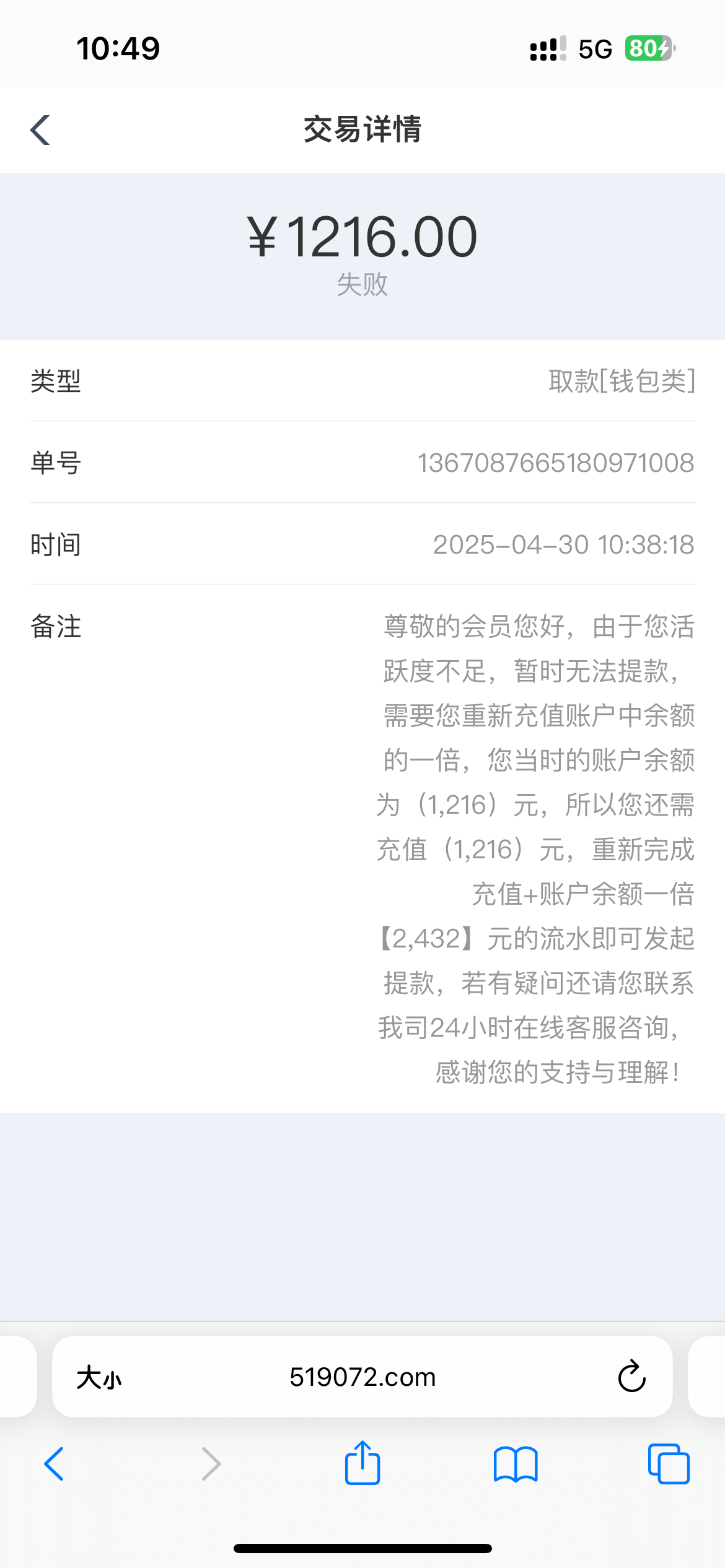Open the Safari share sheet

362,1463
